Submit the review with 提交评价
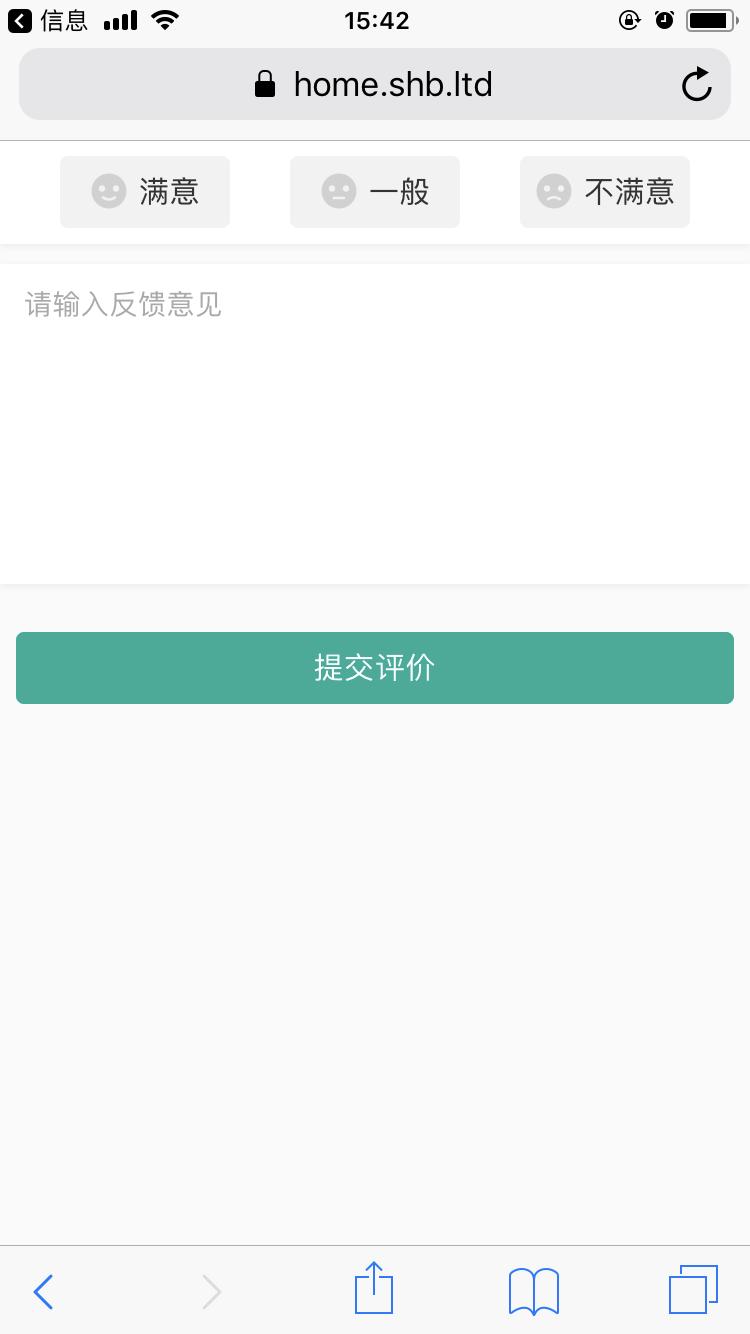Image resolution: width=750 pixels, height=1334 pixels. (375, 668)
